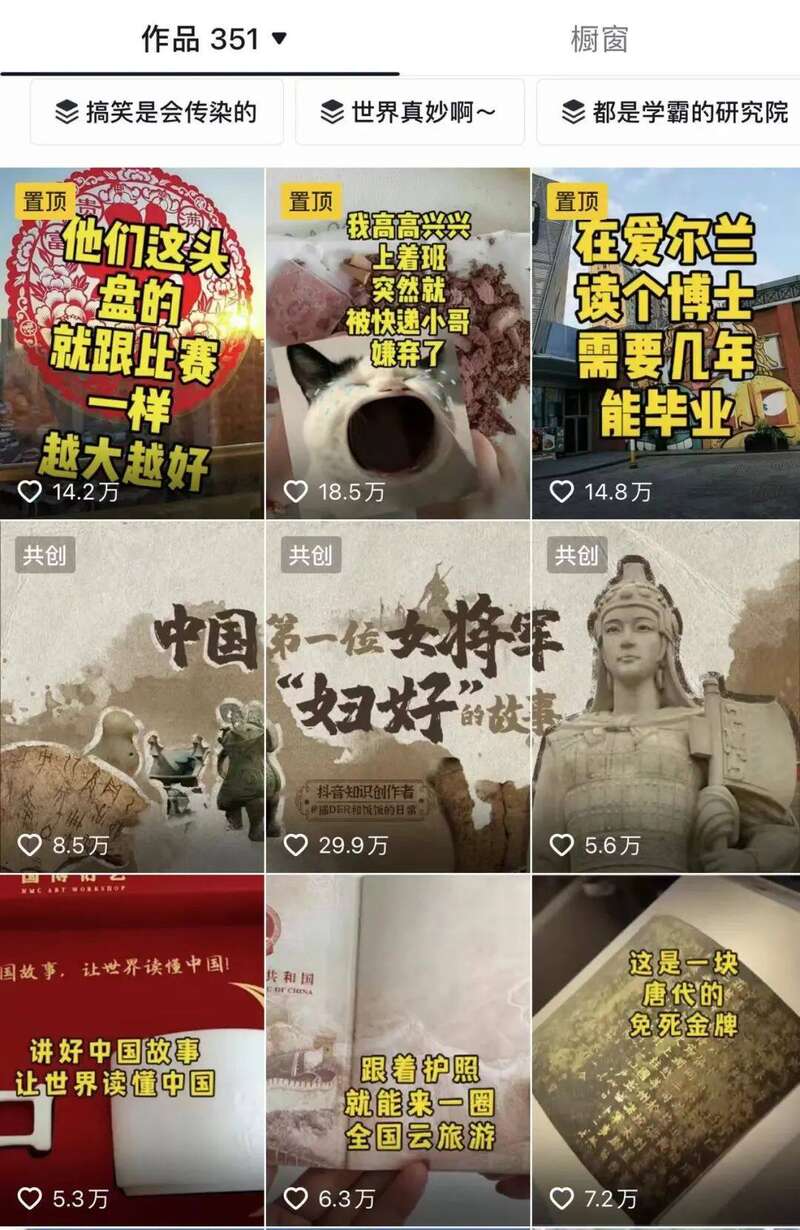
Task: Play the crying cat video 被快递小哥嫌弃了
Action: pos(398,342)
